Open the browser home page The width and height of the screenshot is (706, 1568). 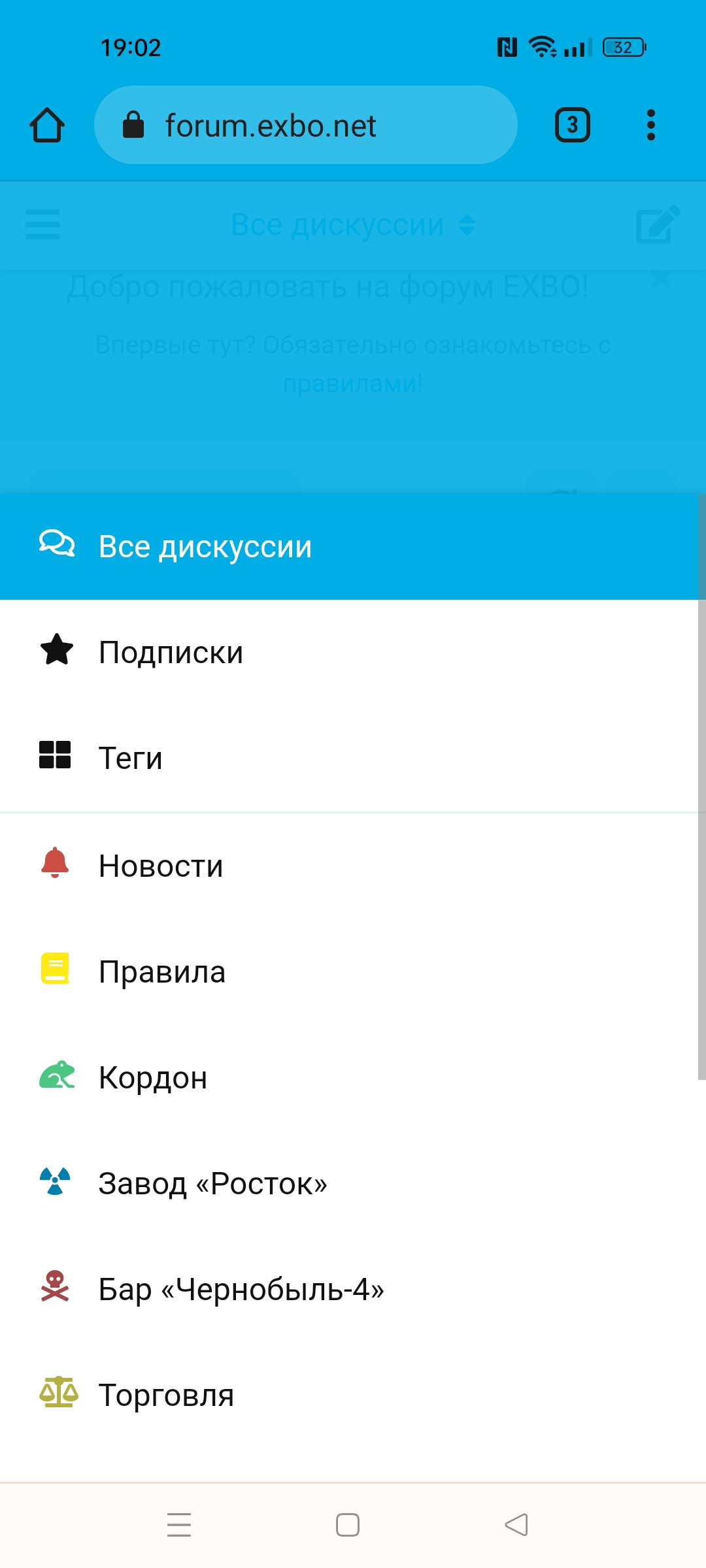click(x=47, y=125)
